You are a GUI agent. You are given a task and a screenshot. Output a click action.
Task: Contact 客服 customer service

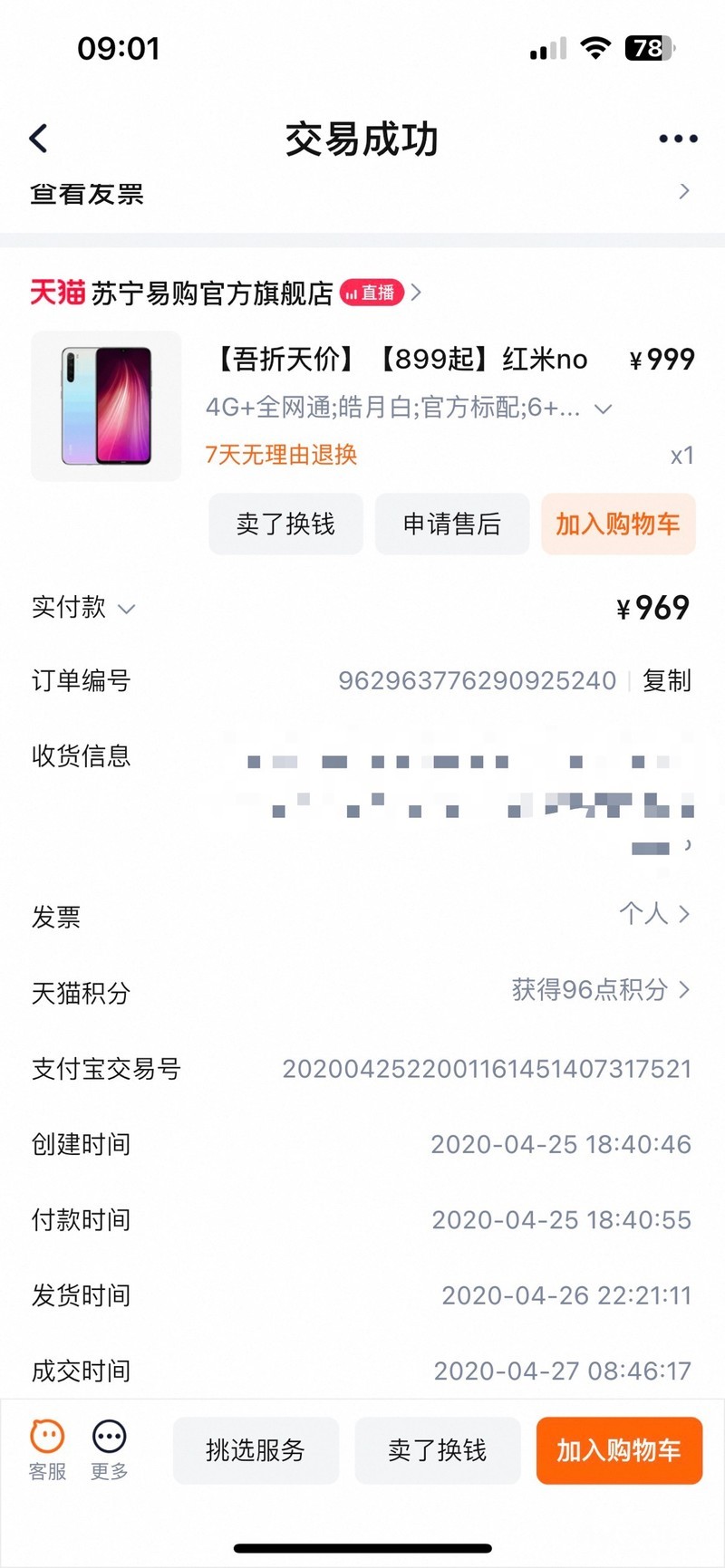(x=47, y=1449)
